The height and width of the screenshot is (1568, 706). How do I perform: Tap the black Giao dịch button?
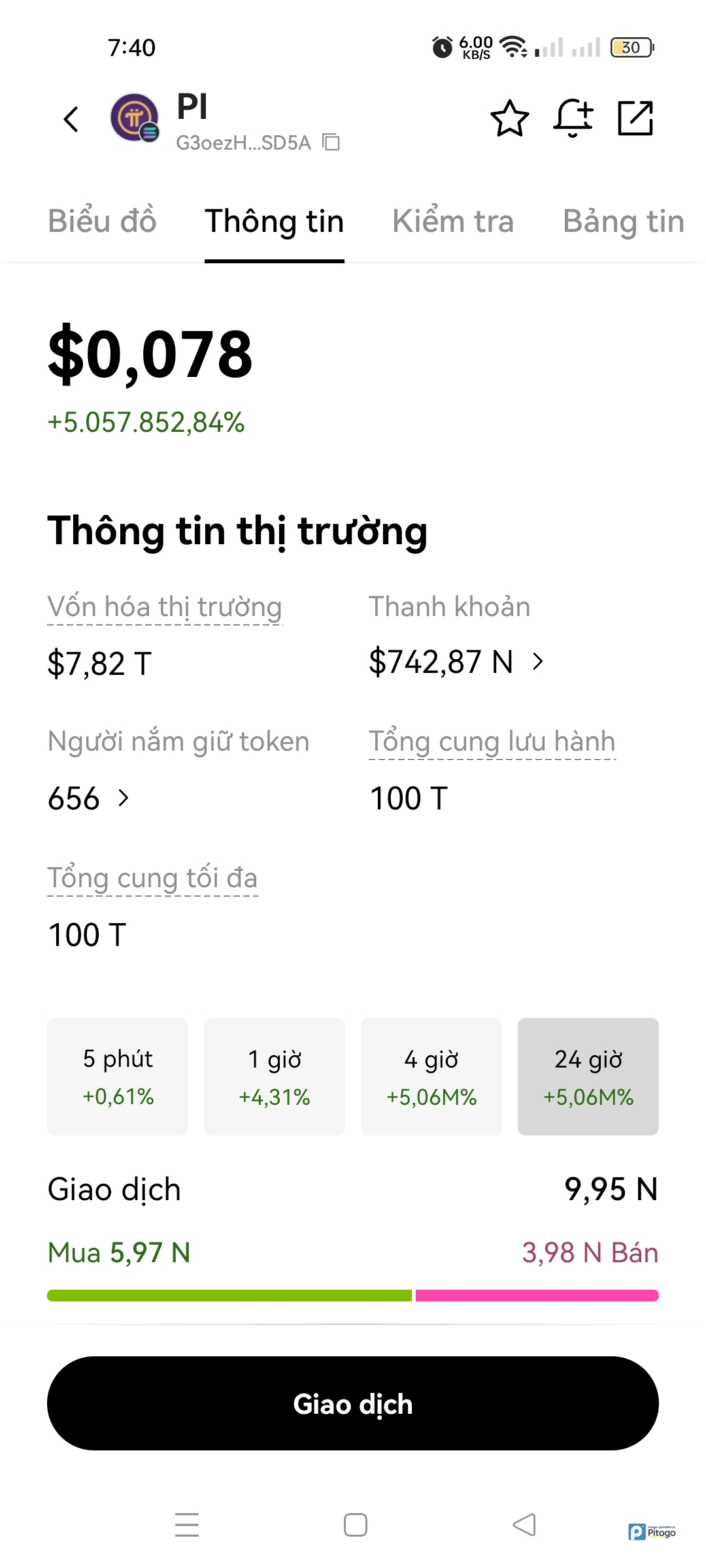point(353,1403)
